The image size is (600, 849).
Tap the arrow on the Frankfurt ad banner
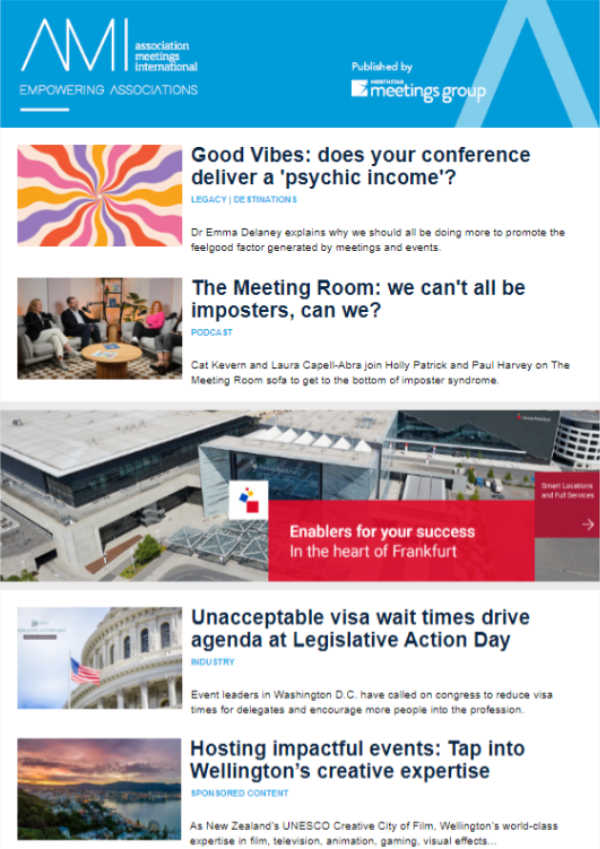click(588, 524)
